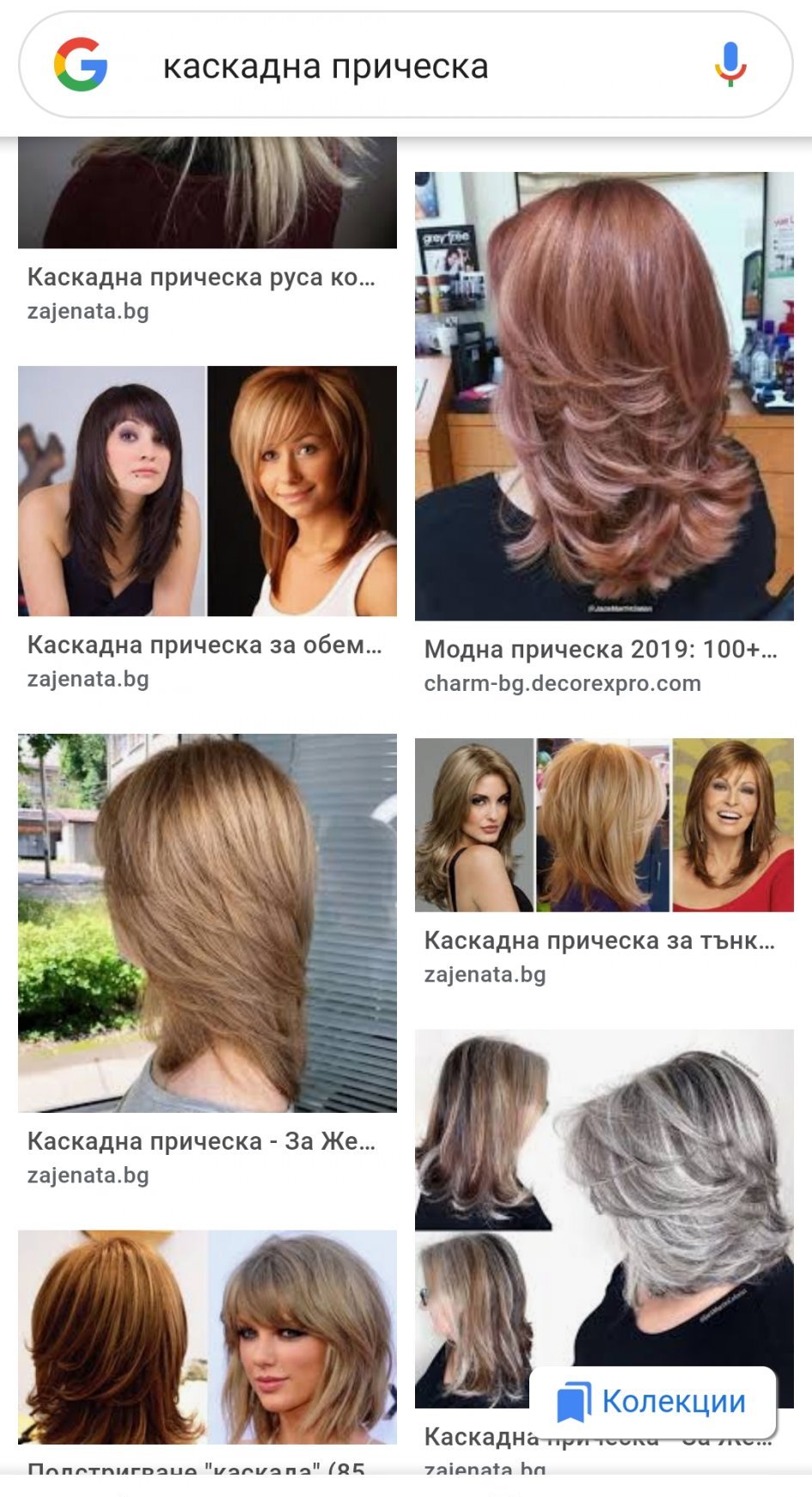
Task: Open the Колекции button
Action: 653,1402
